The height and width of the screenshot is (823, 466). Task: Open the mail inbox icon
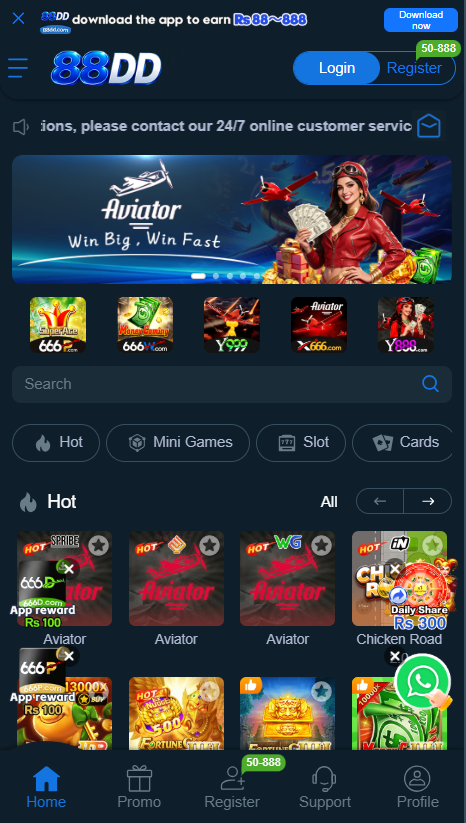pyautogui.click(x=429, y=126)
